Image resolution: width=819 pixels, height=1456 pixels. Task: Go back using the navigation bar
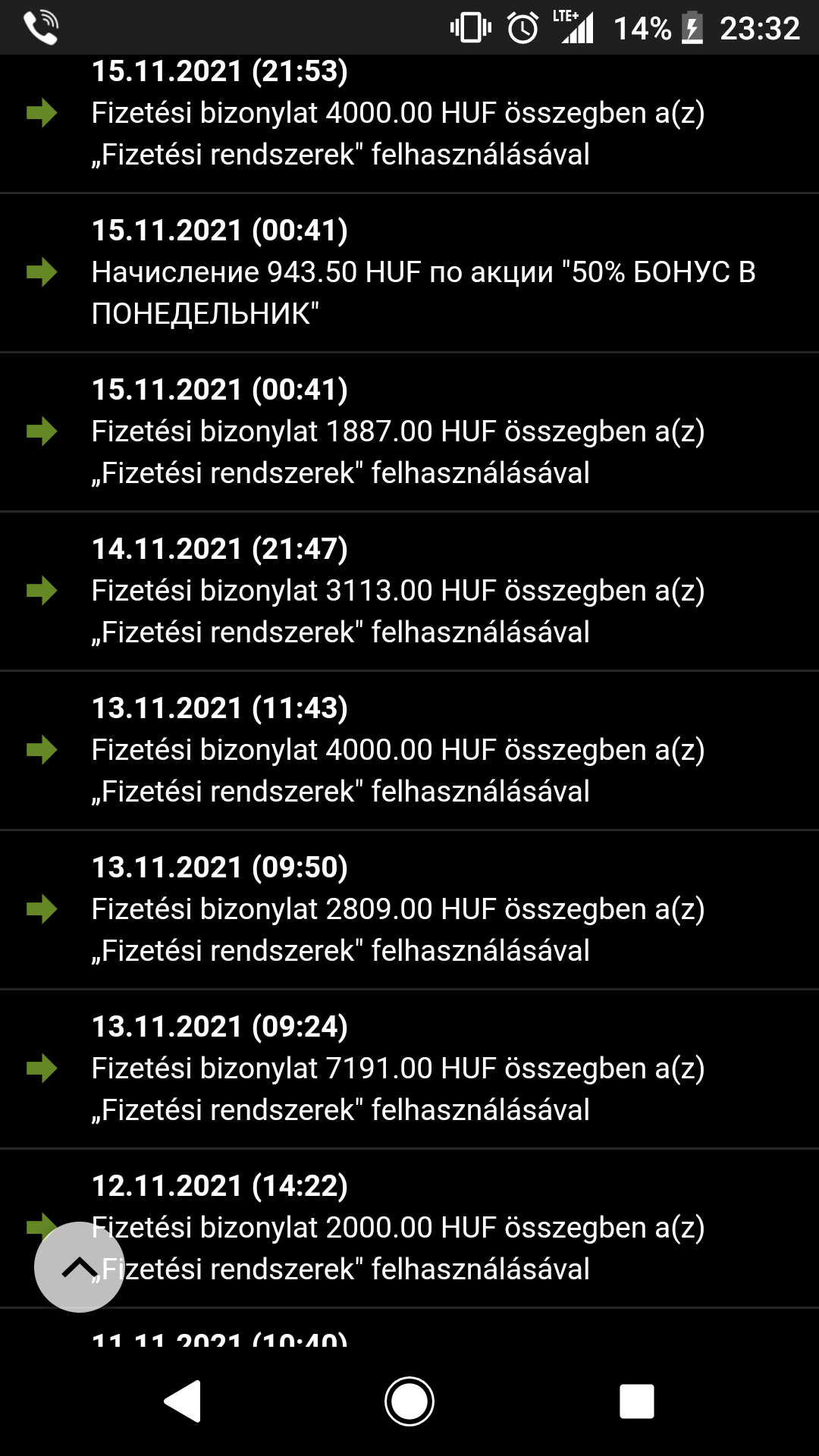pos(183,1401)
